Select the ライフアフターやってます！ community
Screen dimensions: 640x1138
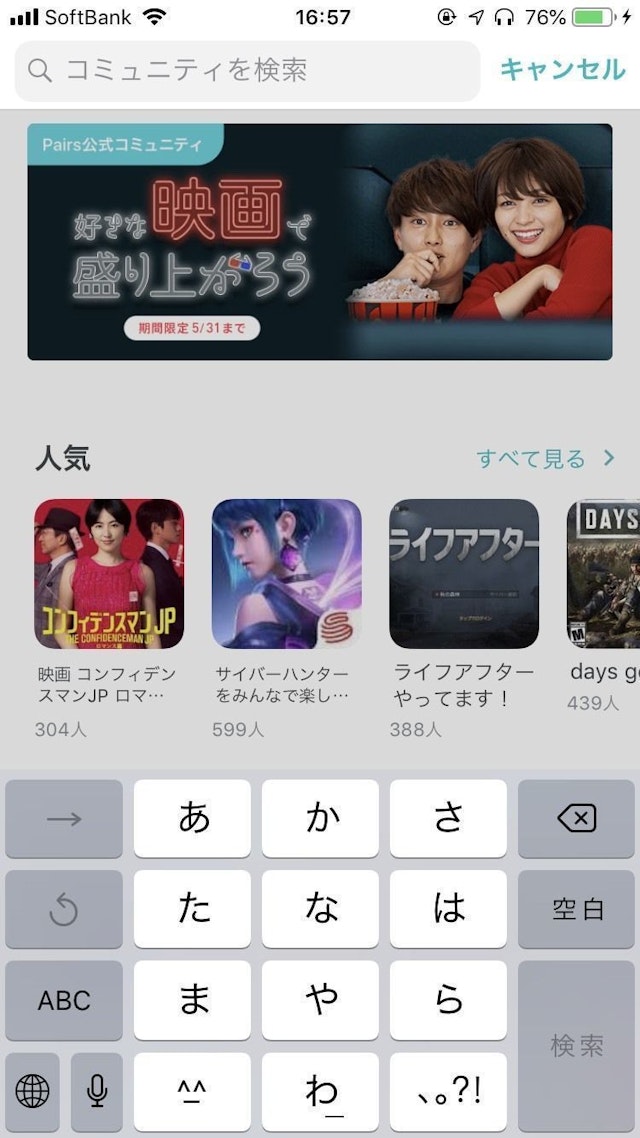464,574
